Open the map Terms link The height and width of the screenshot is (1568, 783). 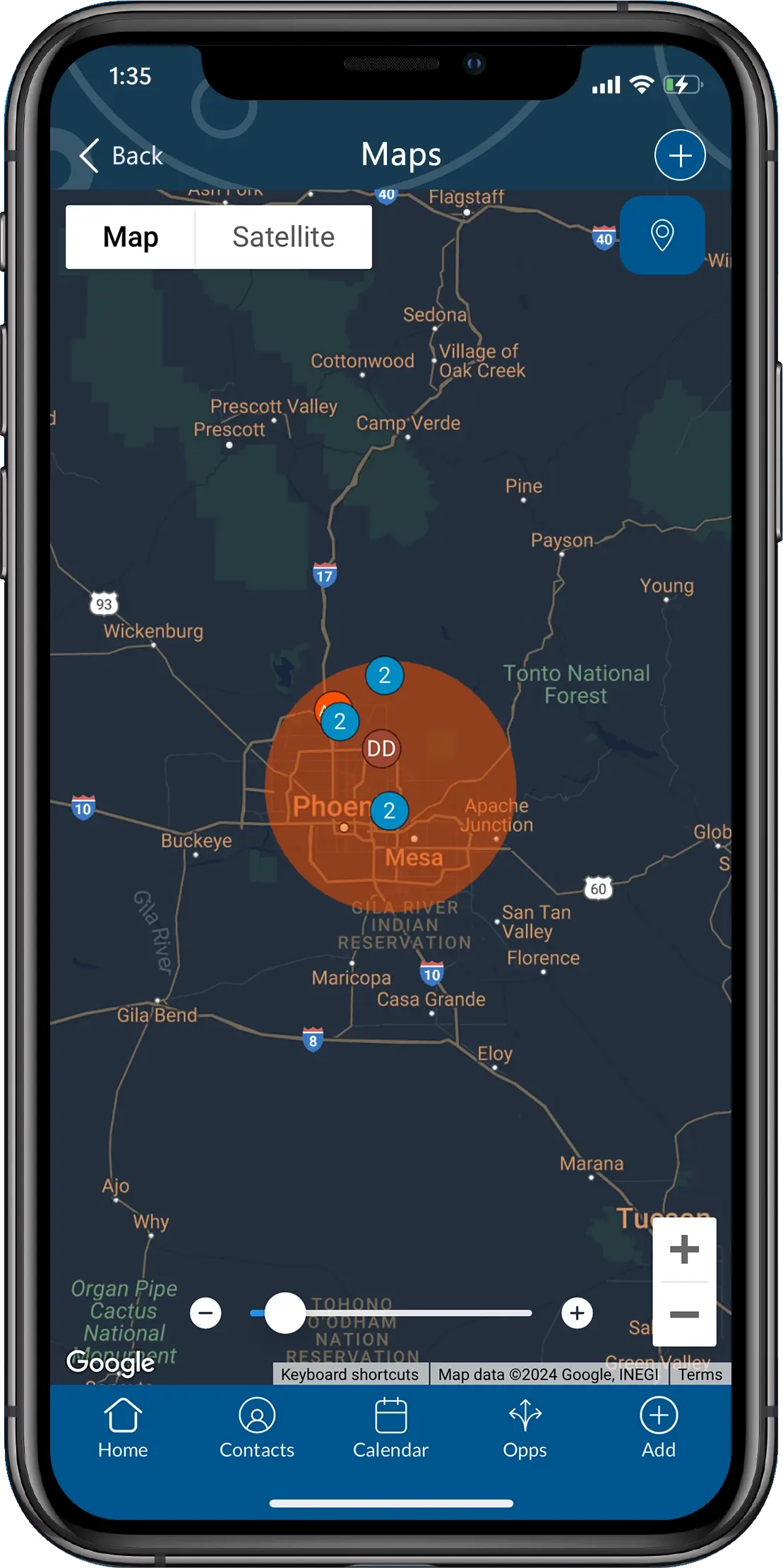click(700, 1374)
